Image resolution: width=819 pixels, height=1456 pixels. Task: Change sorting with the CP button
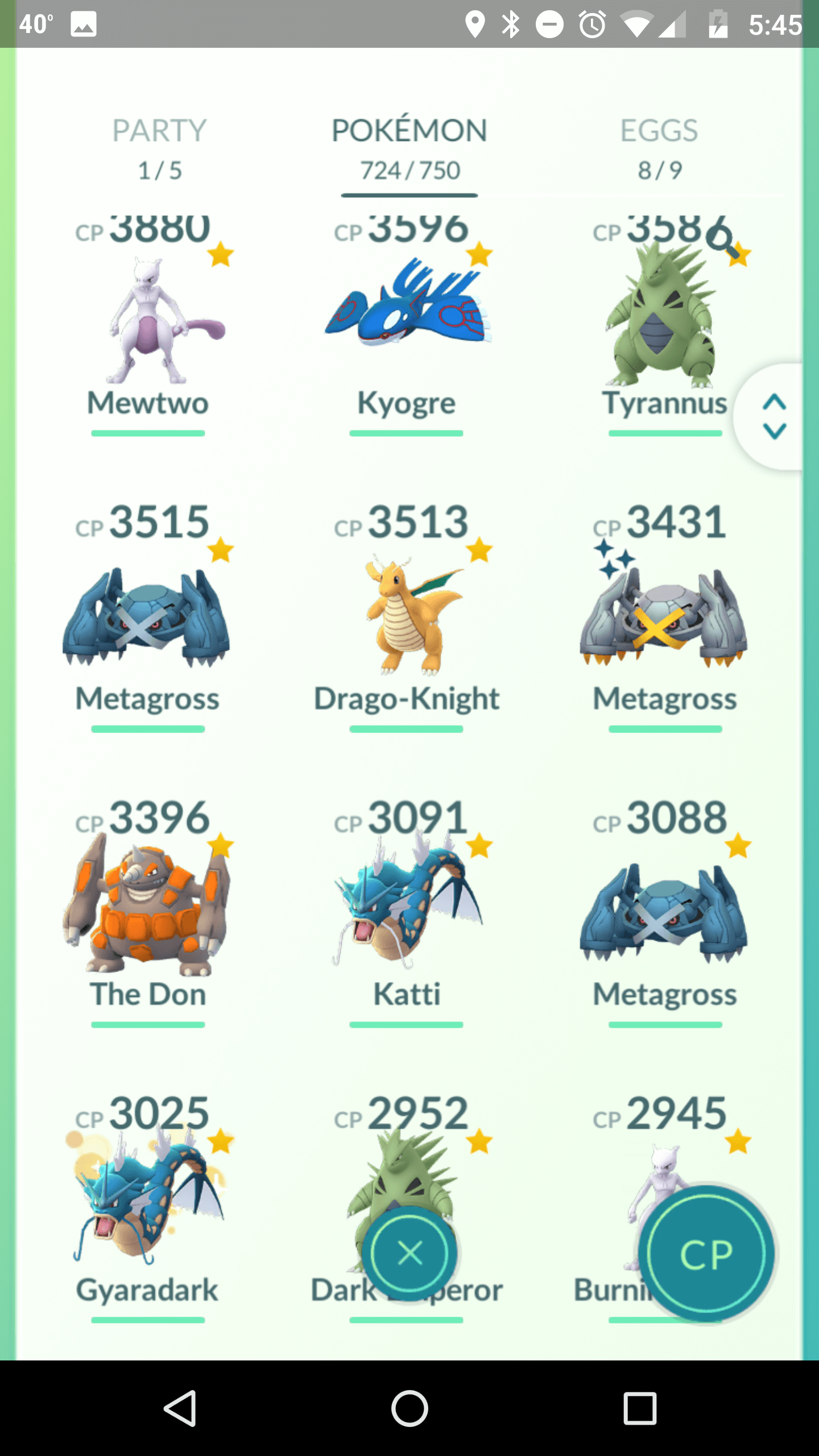click(x=706, y=1254)
